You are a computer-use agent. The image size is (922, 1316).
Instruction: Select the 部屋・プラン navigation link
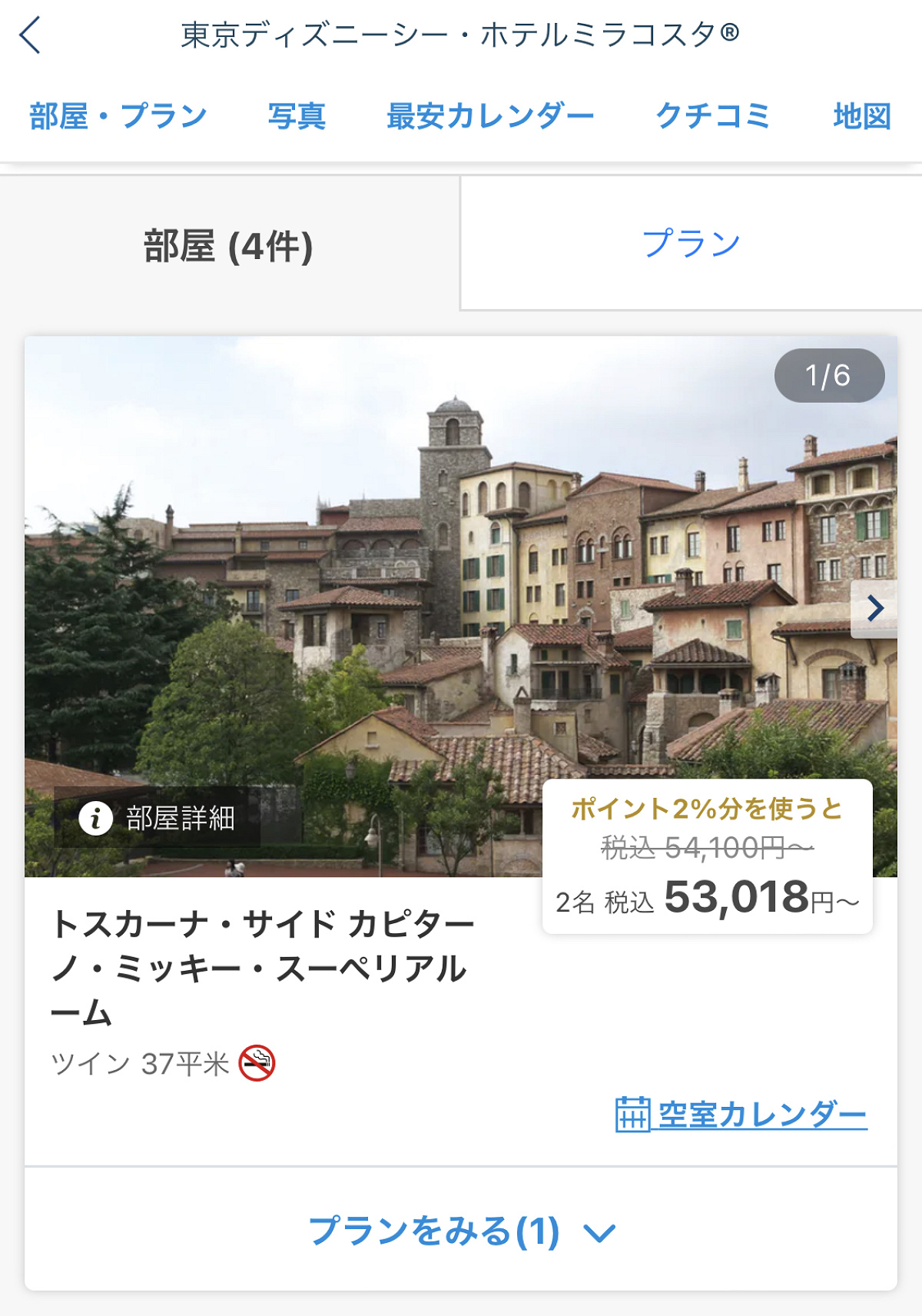tap(116, 115)
